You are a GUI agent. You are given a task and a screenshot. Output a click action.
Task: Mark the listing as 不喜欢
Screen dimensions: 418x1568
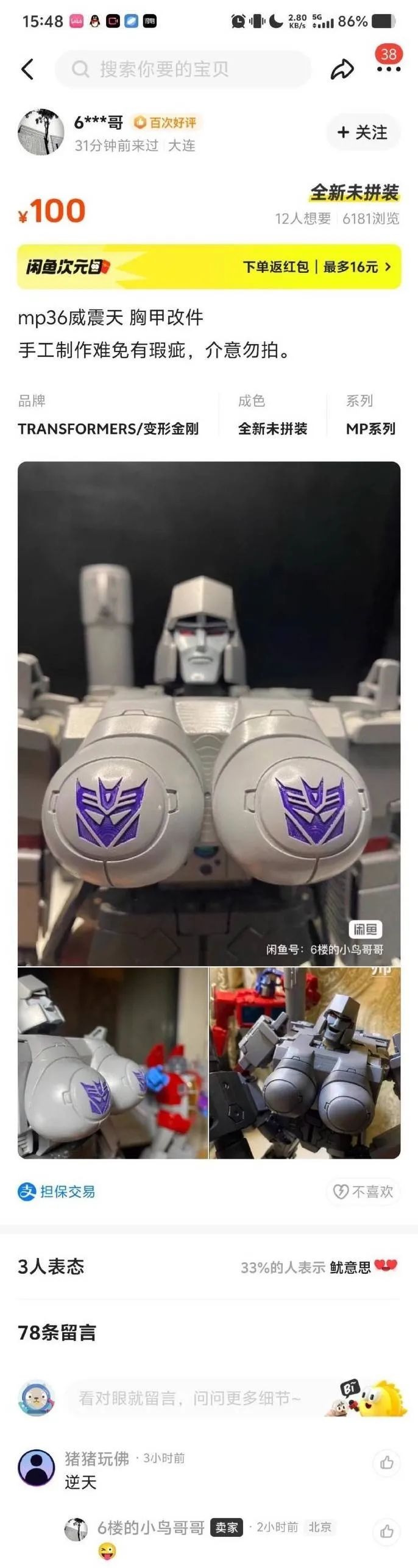(x=363, y=1191)
